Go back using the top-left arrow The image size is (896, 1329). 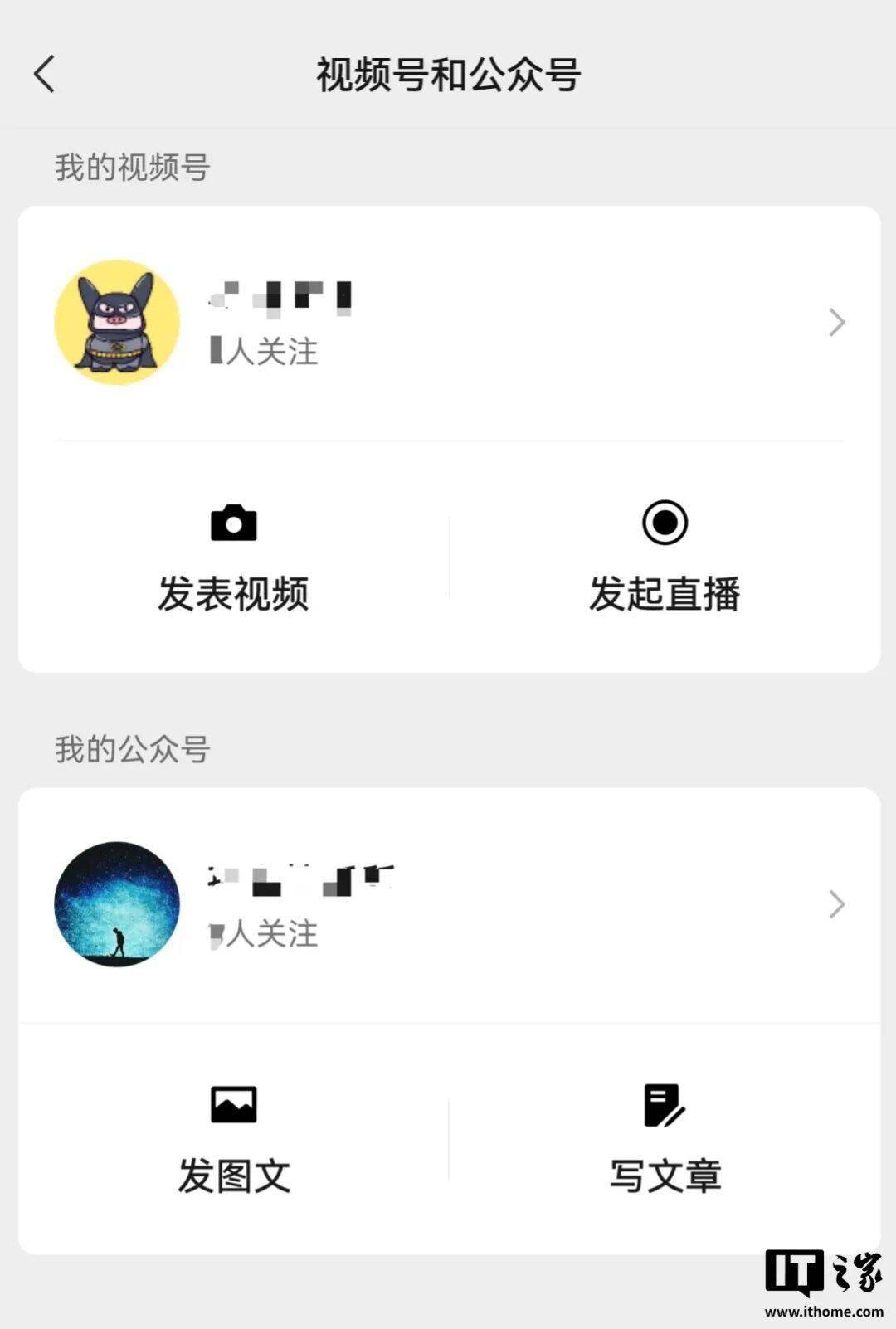click(45, 74)
